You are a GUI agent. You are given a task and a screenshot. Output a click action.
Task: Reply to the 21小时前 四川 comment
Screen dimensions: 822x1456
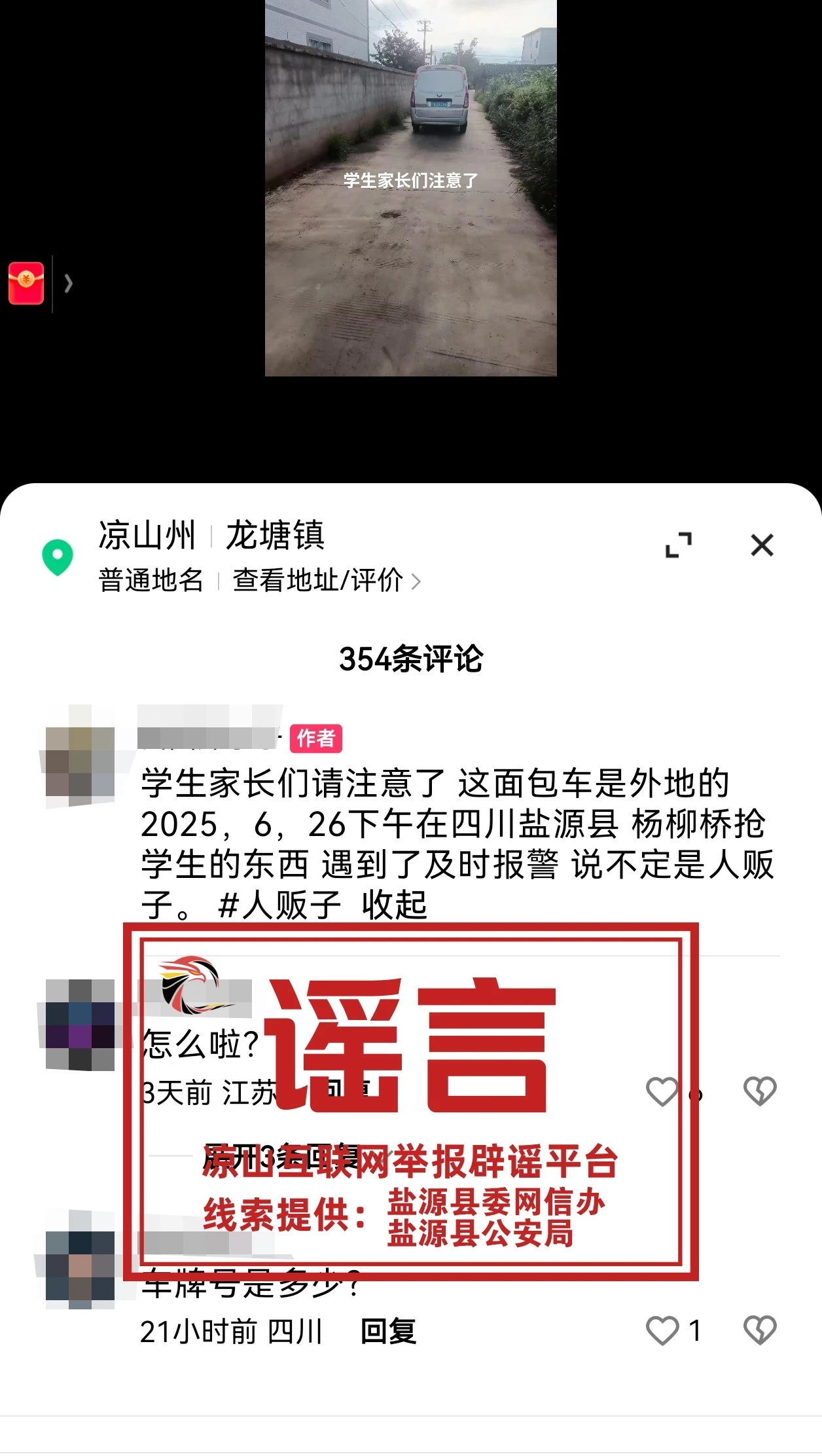tap(388, 1332)
